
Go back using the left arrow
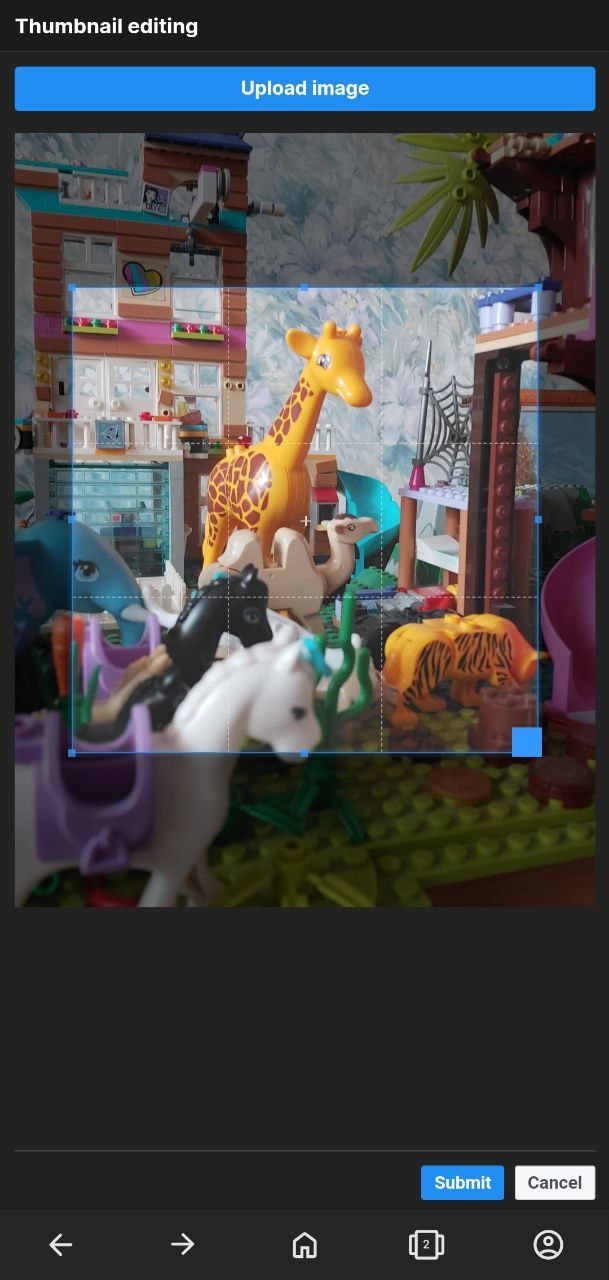point(61,1244)
